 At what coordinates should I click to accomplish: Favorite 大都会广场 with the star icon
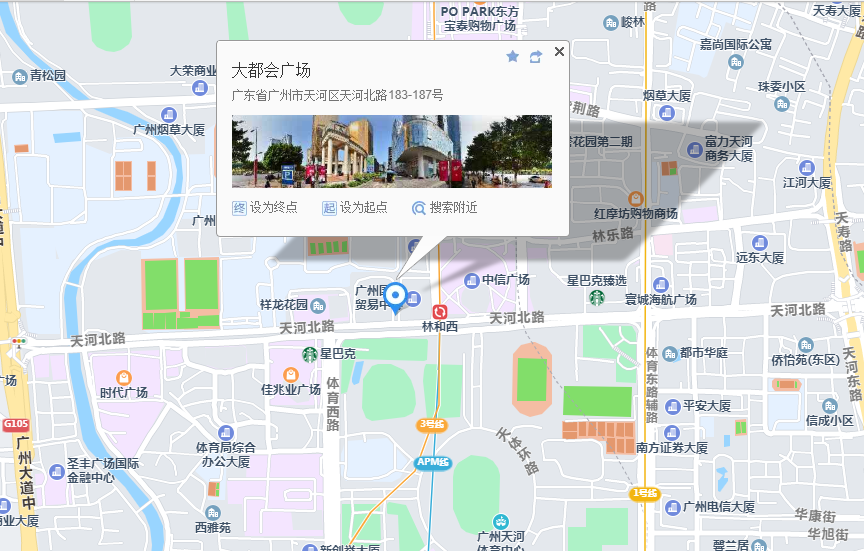[513, 57]
